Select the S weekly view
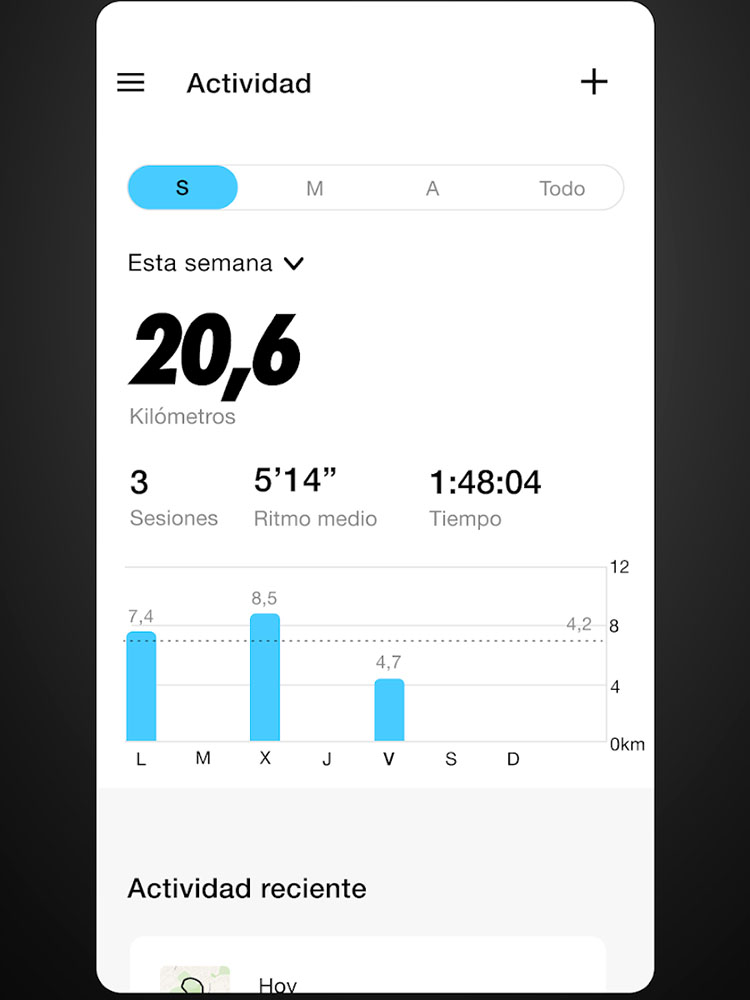This screenshot has height=1000, width=750. click(182, 188)
